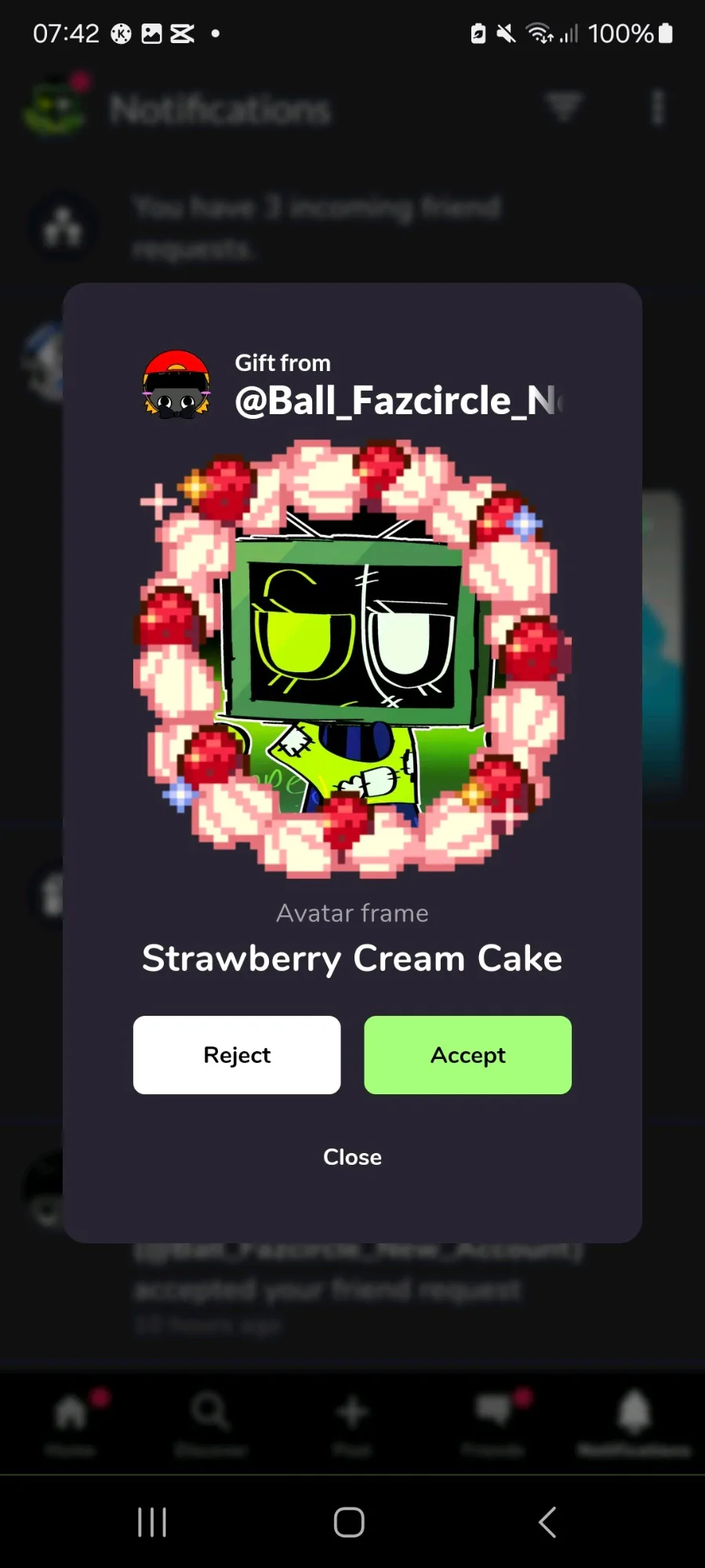Open the gift sender's profile avatar
The width and height of the screenshot is (705, 1568).
(176, 384)
